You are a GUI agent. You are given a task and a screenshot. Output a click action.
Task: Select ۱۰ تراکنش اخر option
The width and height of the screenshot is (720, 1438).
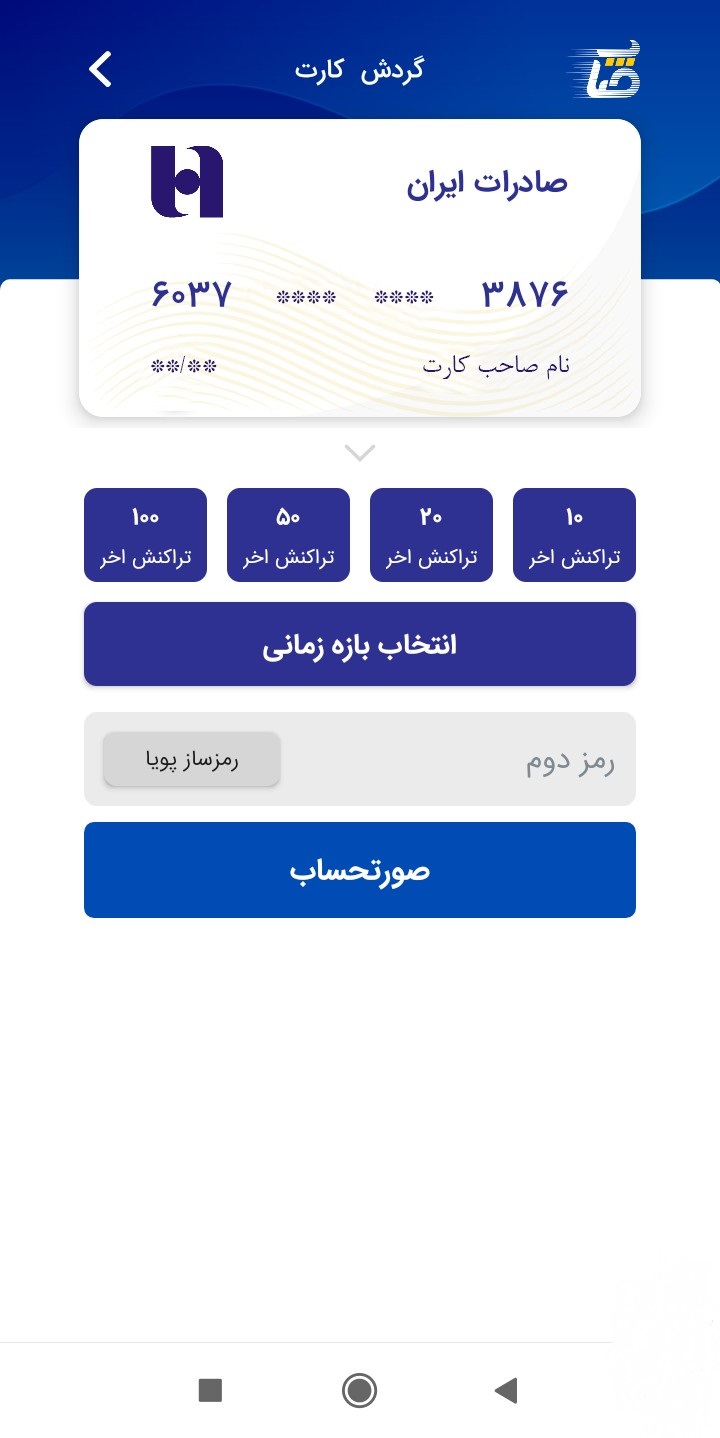574,534
